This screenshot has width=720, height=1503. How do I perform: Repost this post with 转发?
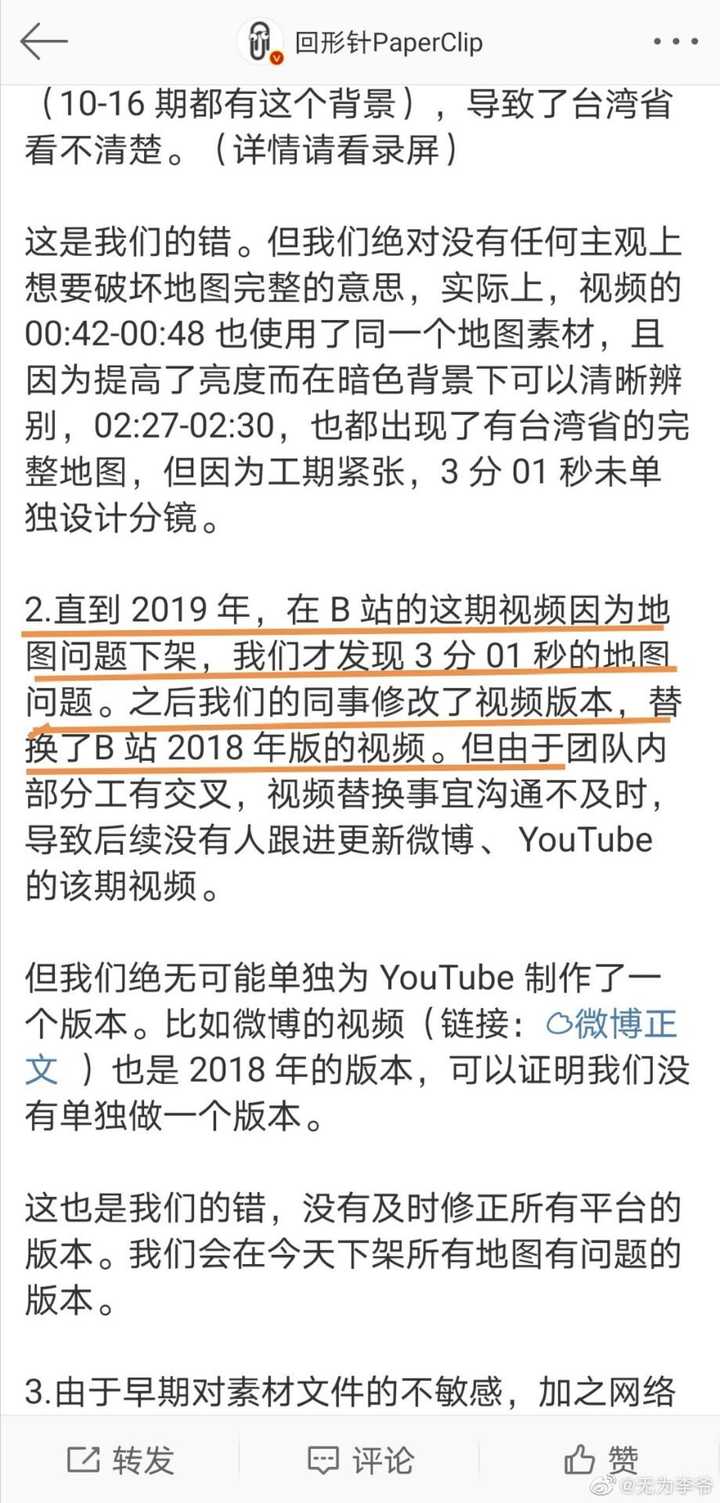120,1459
